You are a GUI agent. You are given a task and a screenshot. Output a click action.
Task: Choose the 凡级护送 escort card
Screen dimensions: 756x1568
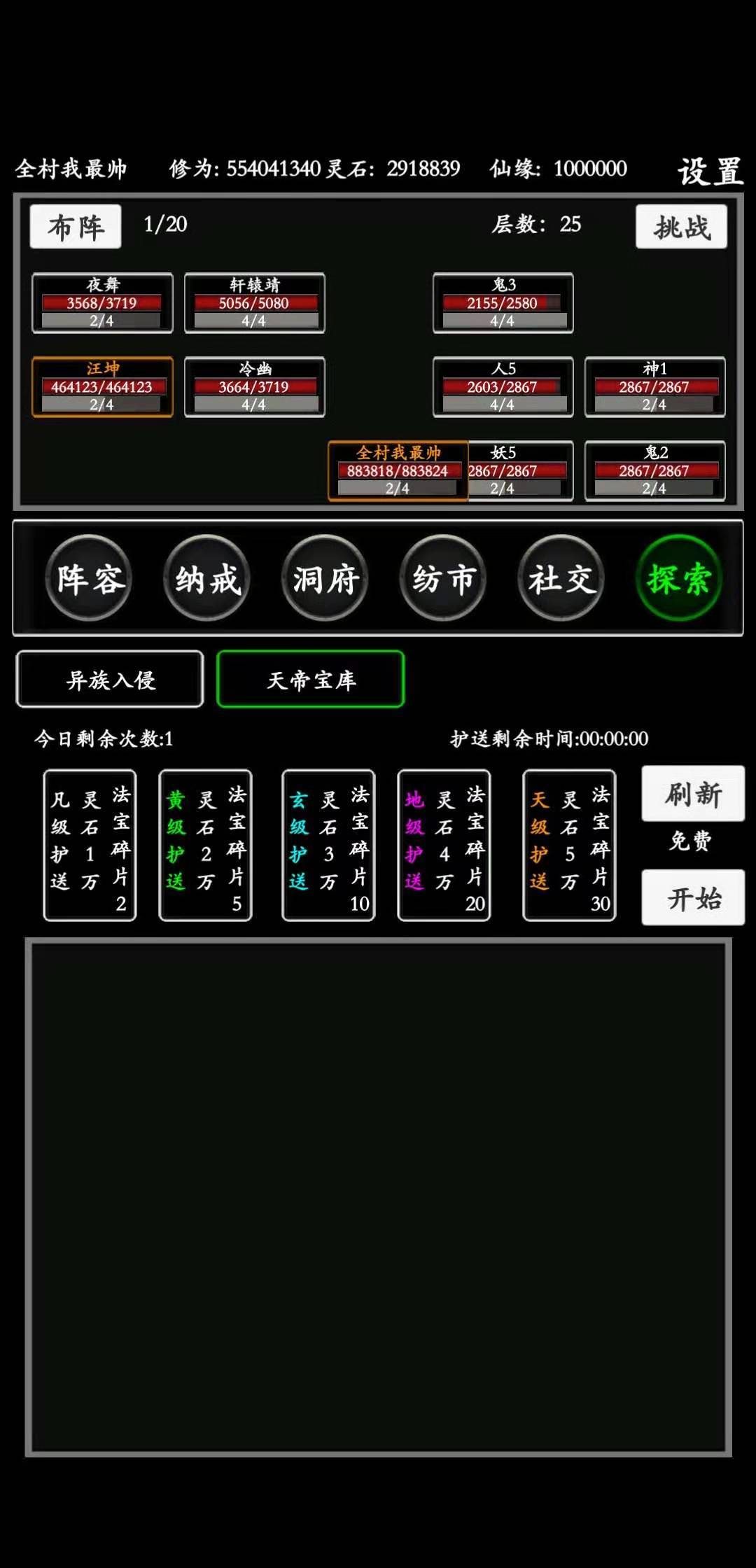pos(90,845)
